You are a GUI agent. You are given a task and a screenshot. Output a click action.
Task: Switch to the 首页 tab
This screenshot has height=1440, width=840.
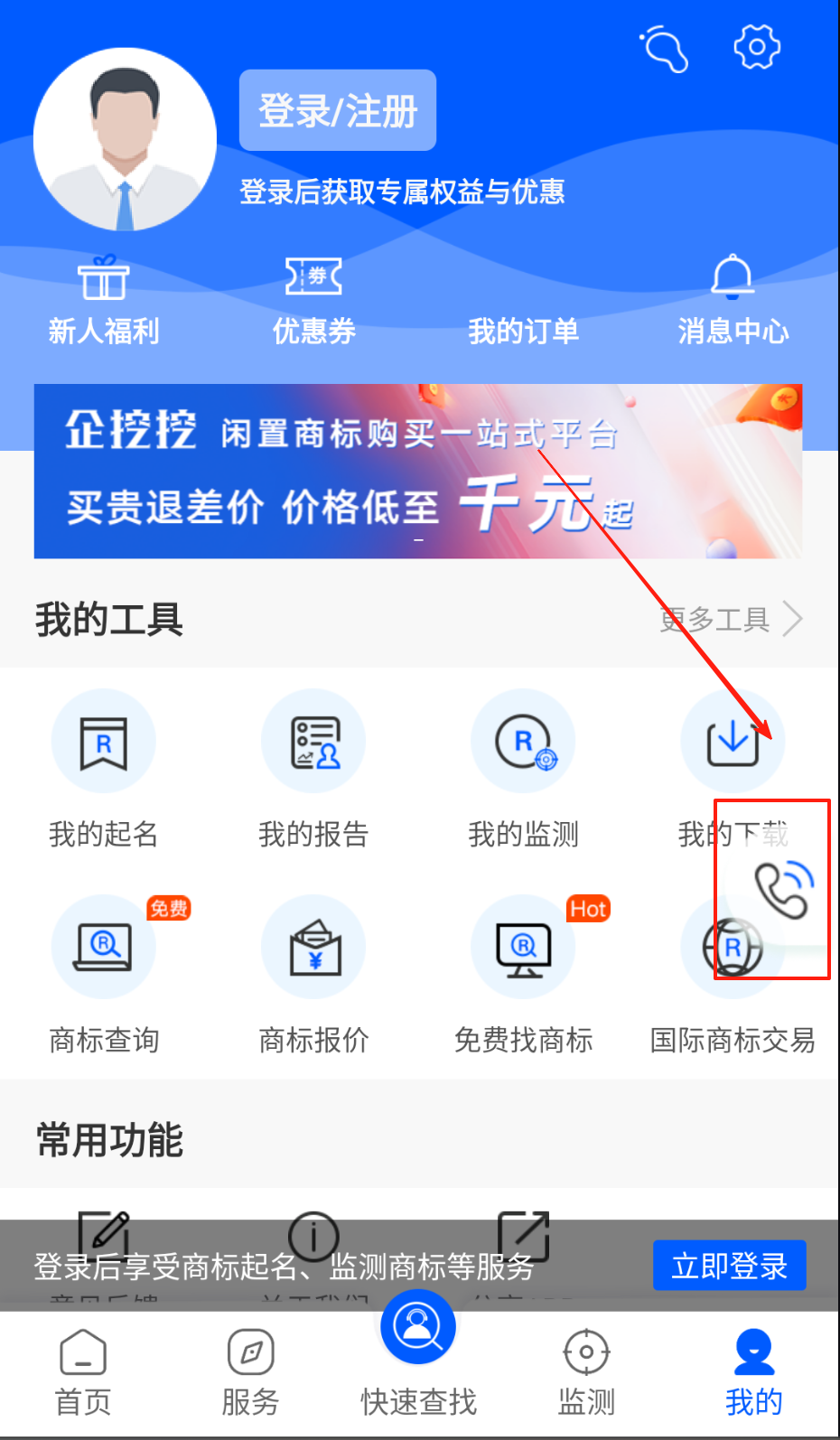(x=83, y=1373)
